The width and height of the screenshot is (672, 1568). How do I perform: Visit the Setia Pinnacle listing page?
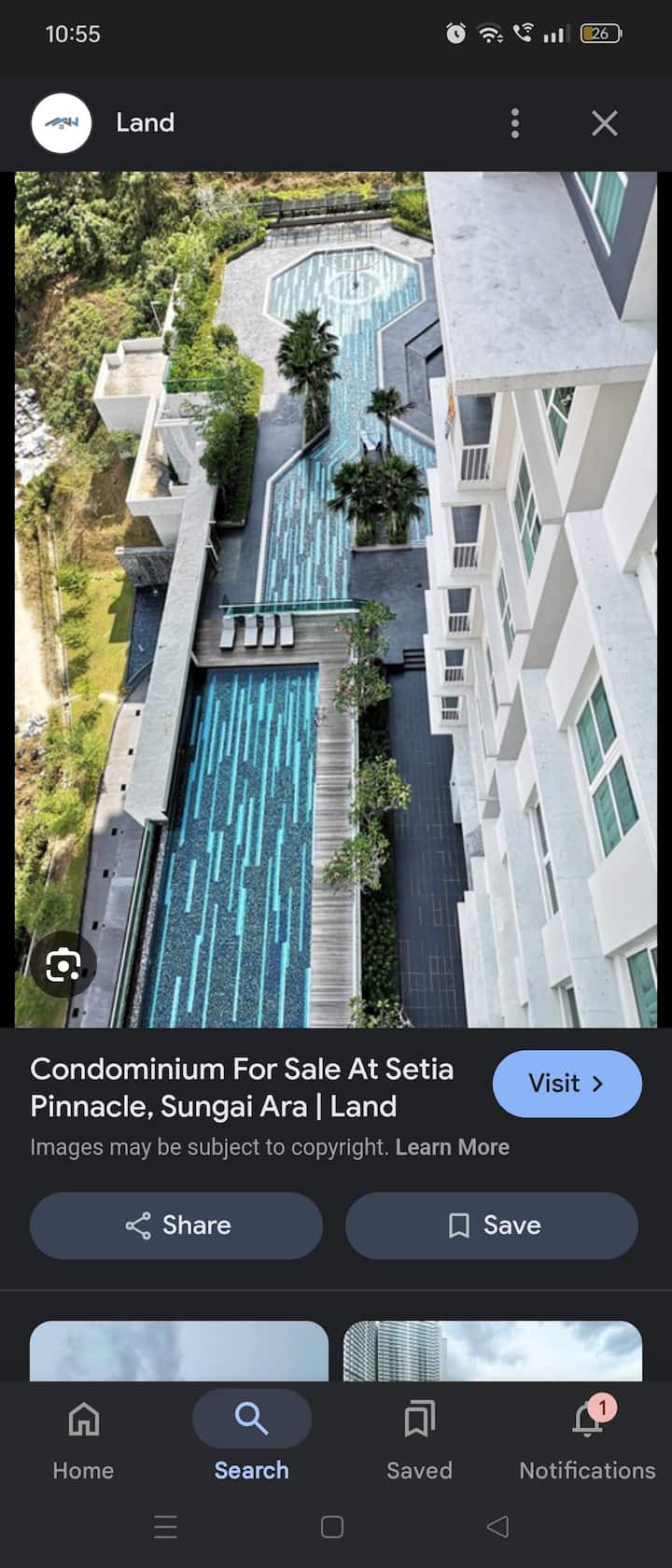coord(567,1084)
